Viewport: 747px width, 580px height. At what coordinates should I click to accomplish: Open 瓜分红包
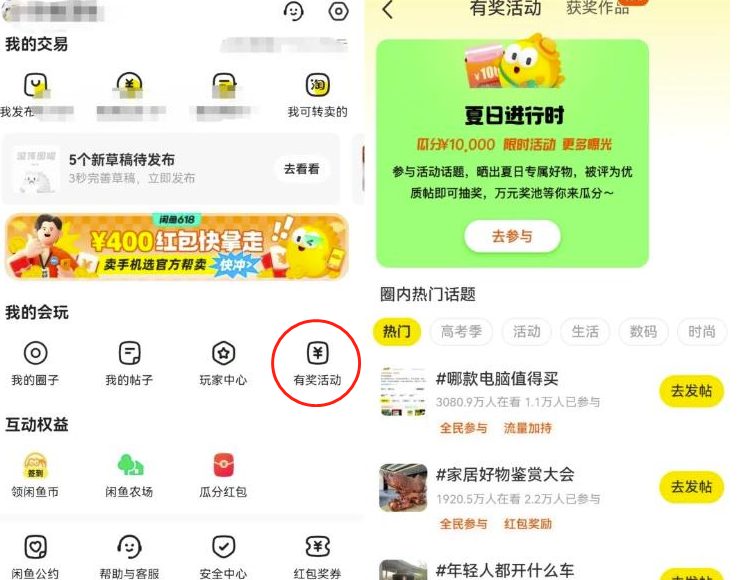[223, 475]
